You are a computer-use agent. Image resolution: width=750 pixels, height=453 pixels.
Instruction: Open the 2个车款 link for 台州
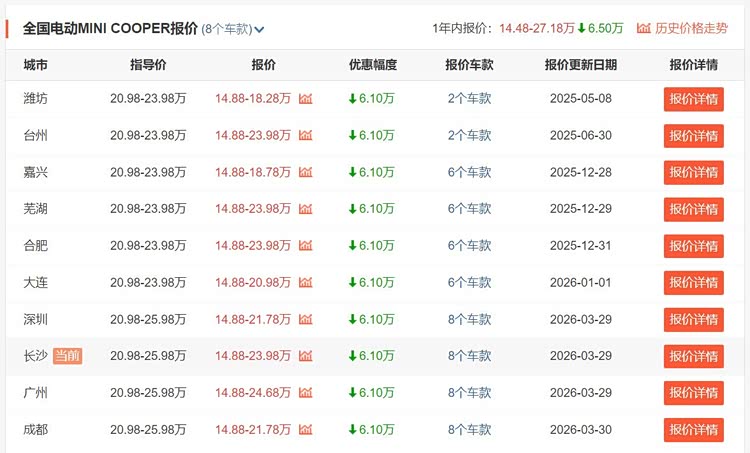coord(468,136)
